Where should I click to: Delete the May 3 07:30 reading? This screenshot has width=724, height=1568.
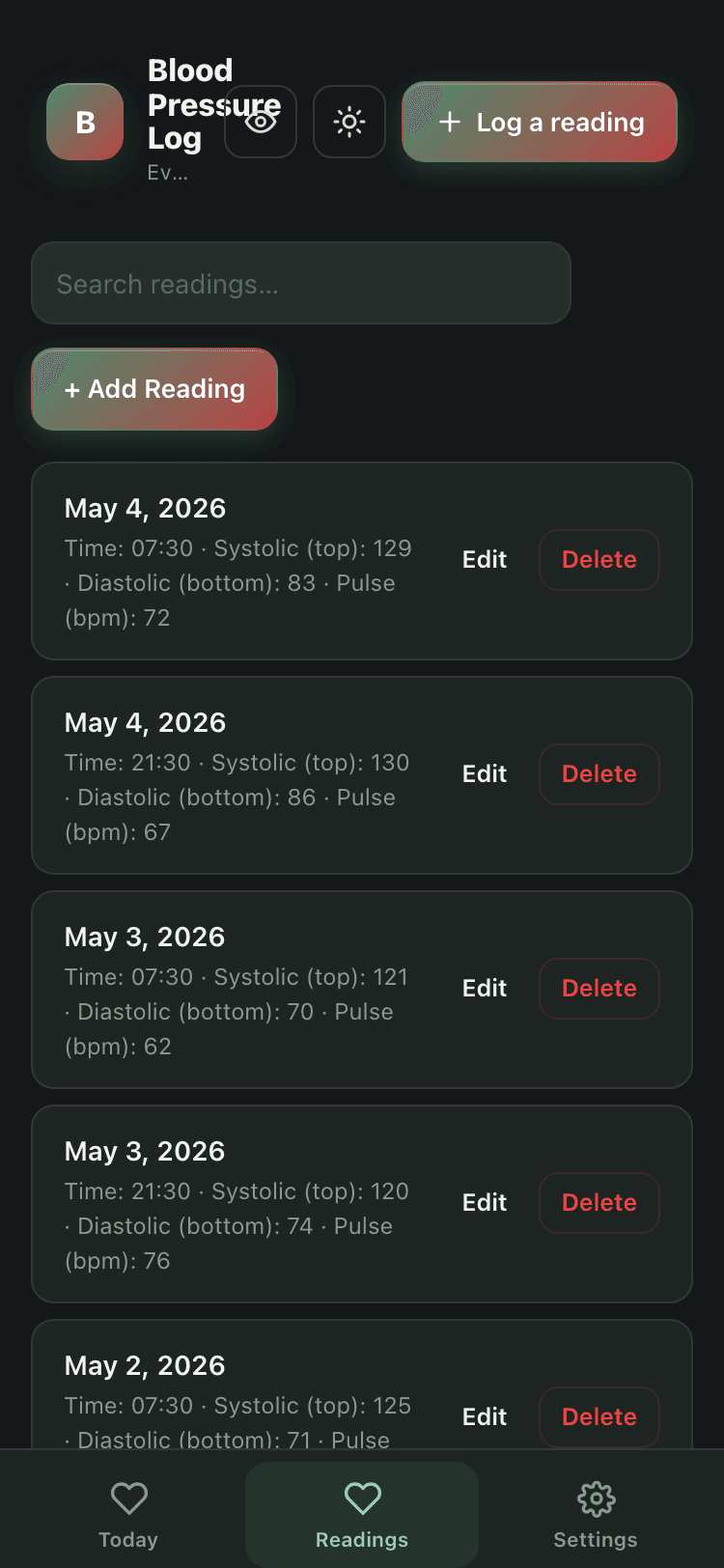pyautogui.click(x=599, y=989)
